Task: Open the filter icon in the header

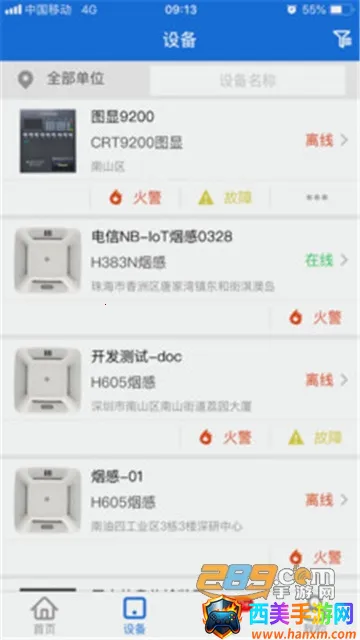Action: point(342,39)
